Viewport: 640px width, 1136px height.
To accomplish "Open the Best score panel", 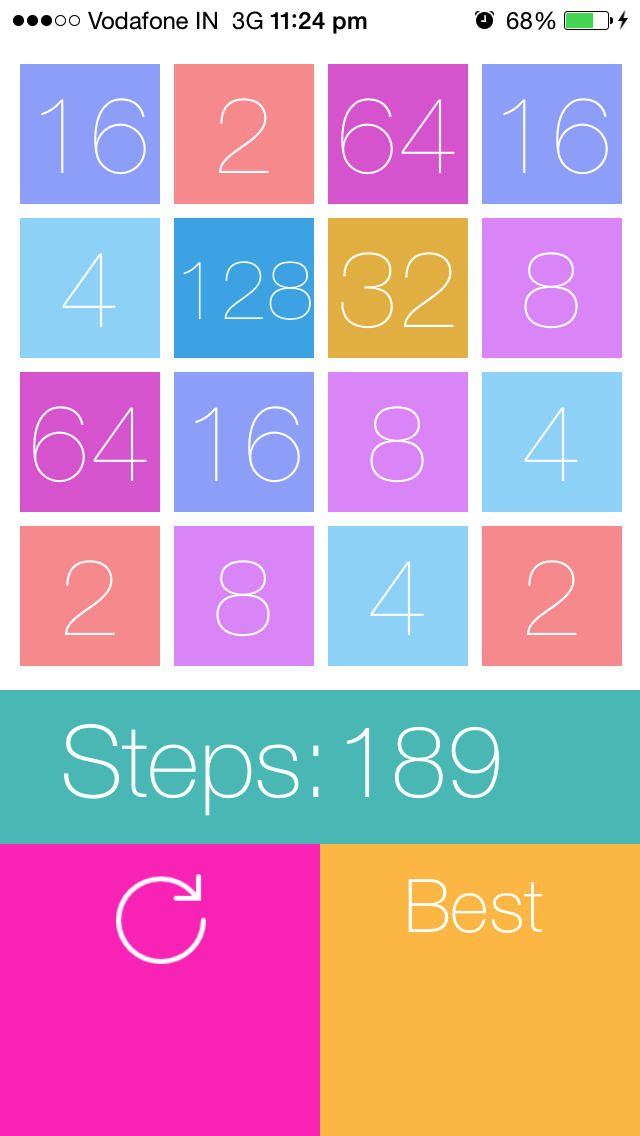I will (480, 990).
